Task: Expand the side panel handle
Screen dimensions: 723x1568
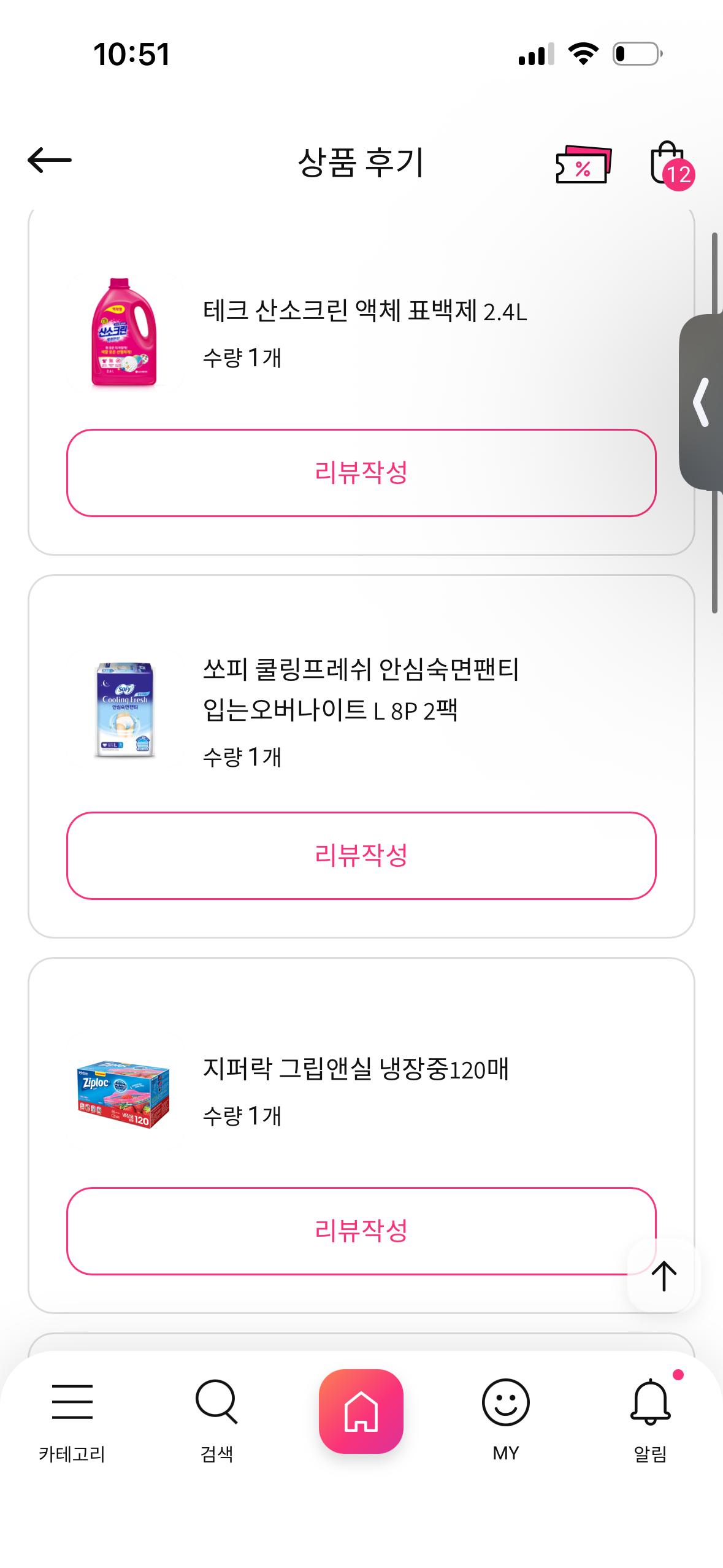Action: [x=702, y=402]
